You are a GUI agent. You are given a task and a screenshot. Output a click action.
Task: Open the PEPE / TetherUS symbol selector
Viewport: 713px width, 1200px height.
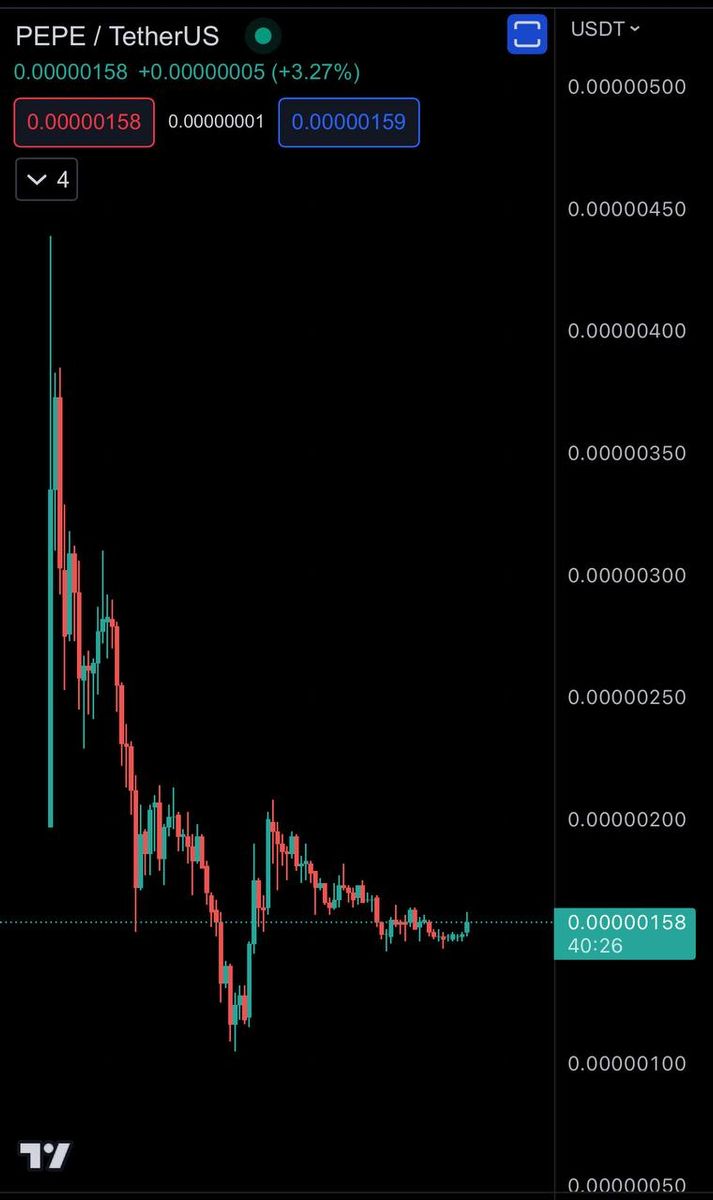tap(116, 36)
